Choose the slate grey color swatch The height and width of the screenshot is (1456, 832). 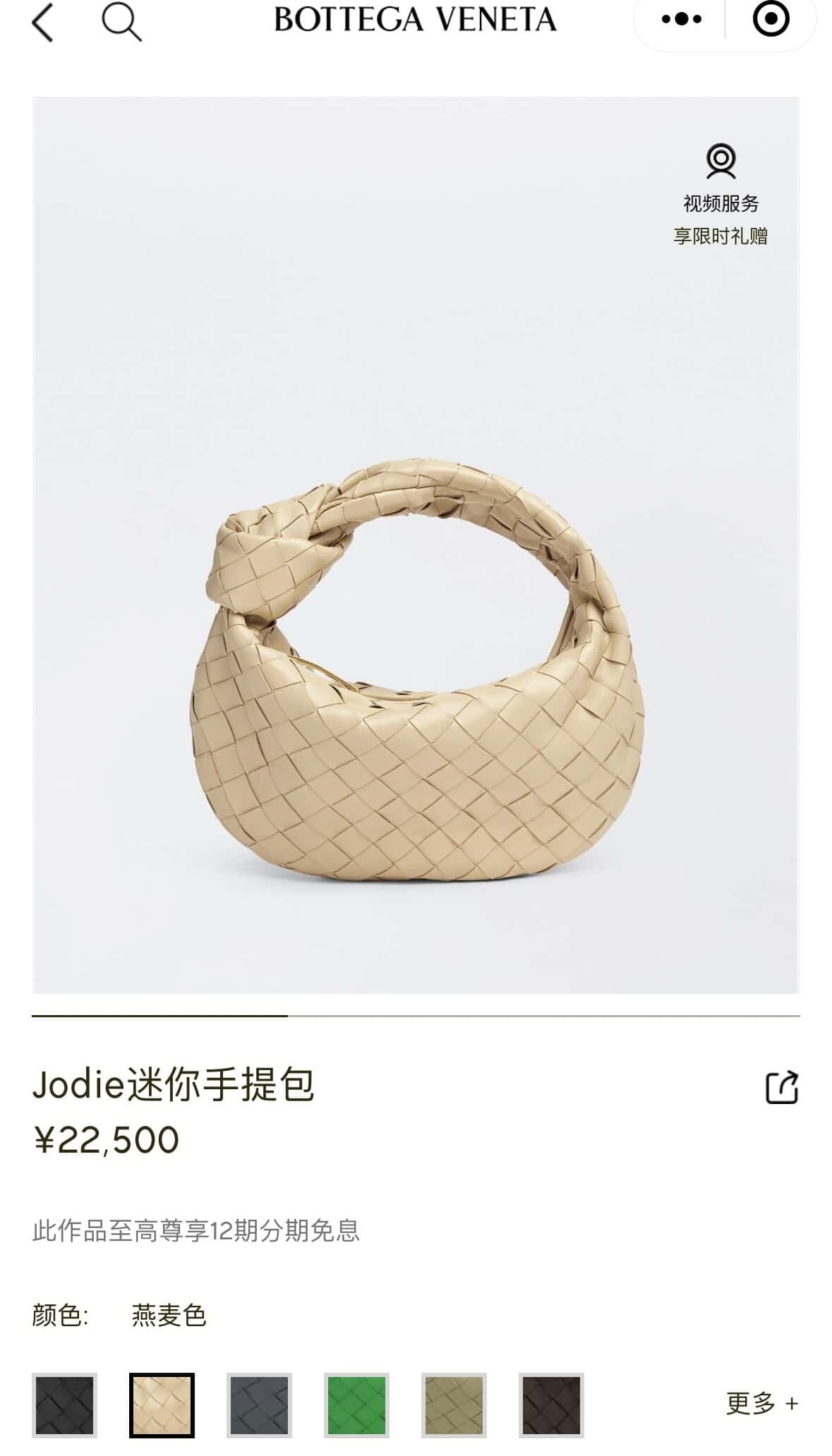[259, 1405]
